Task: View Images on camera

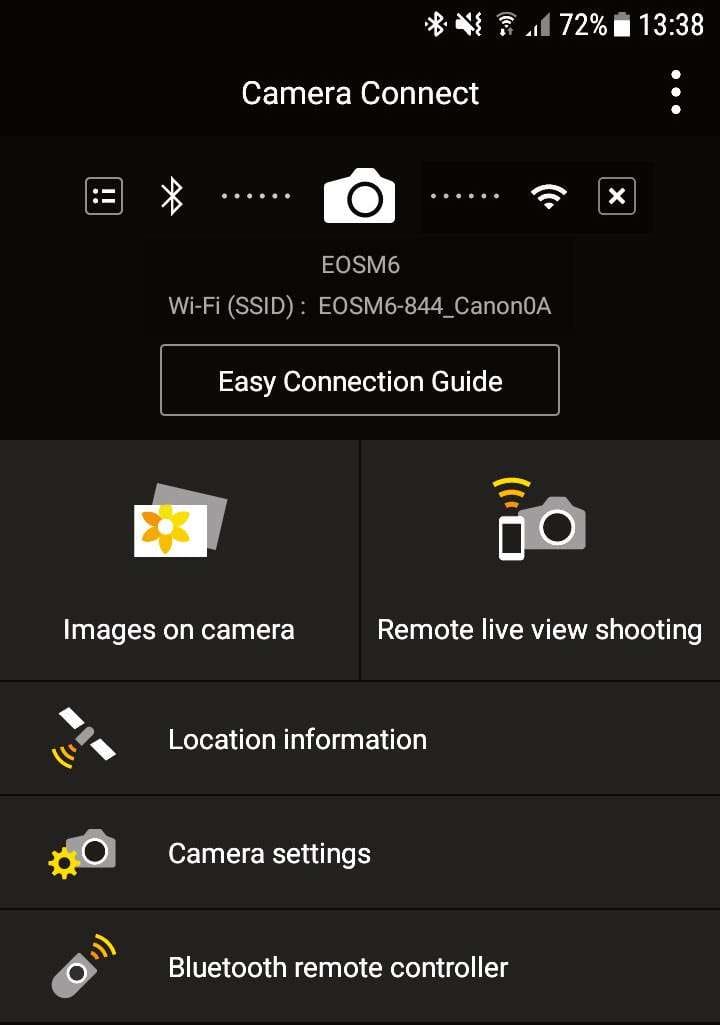Action: [179, 561]
